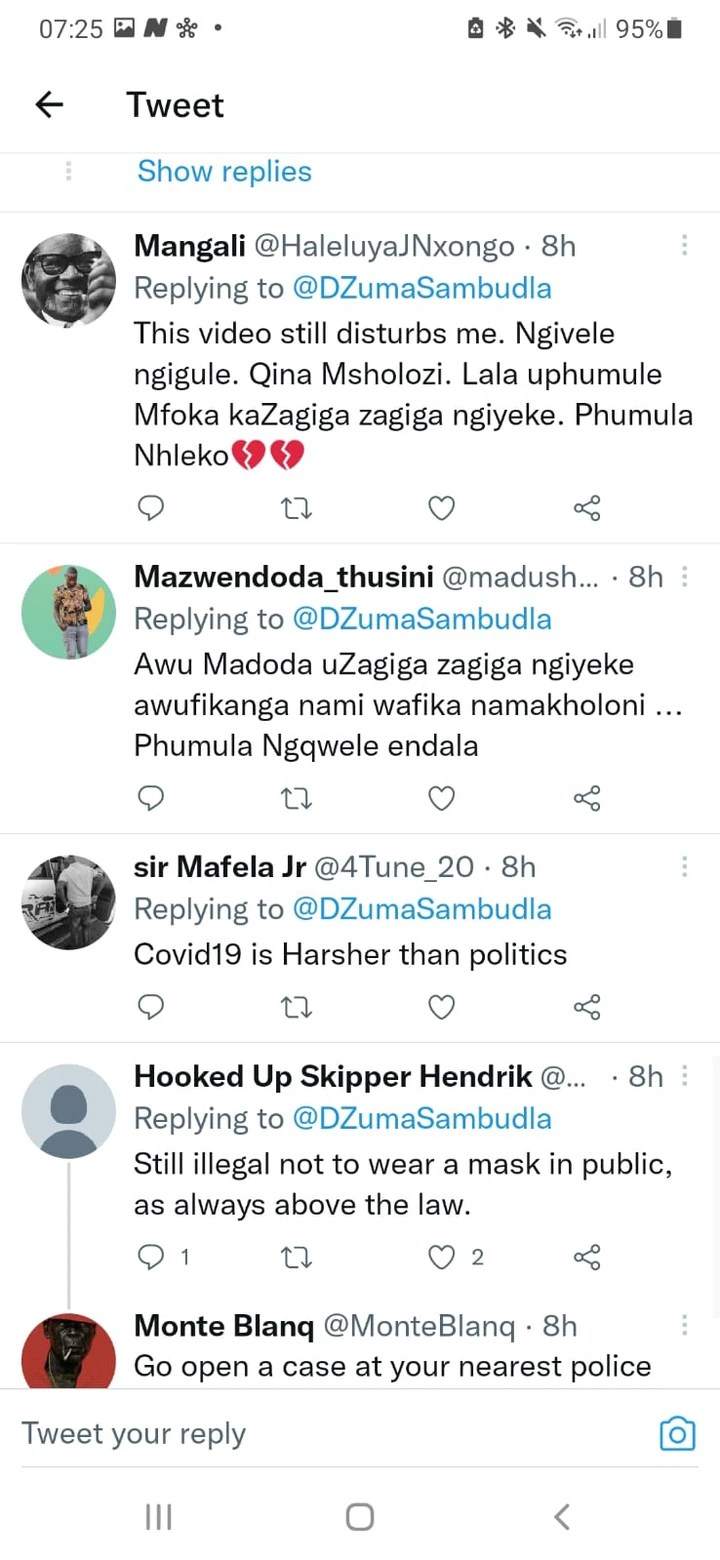Open recent apps from the navigation bar

tap(158, 1517)
